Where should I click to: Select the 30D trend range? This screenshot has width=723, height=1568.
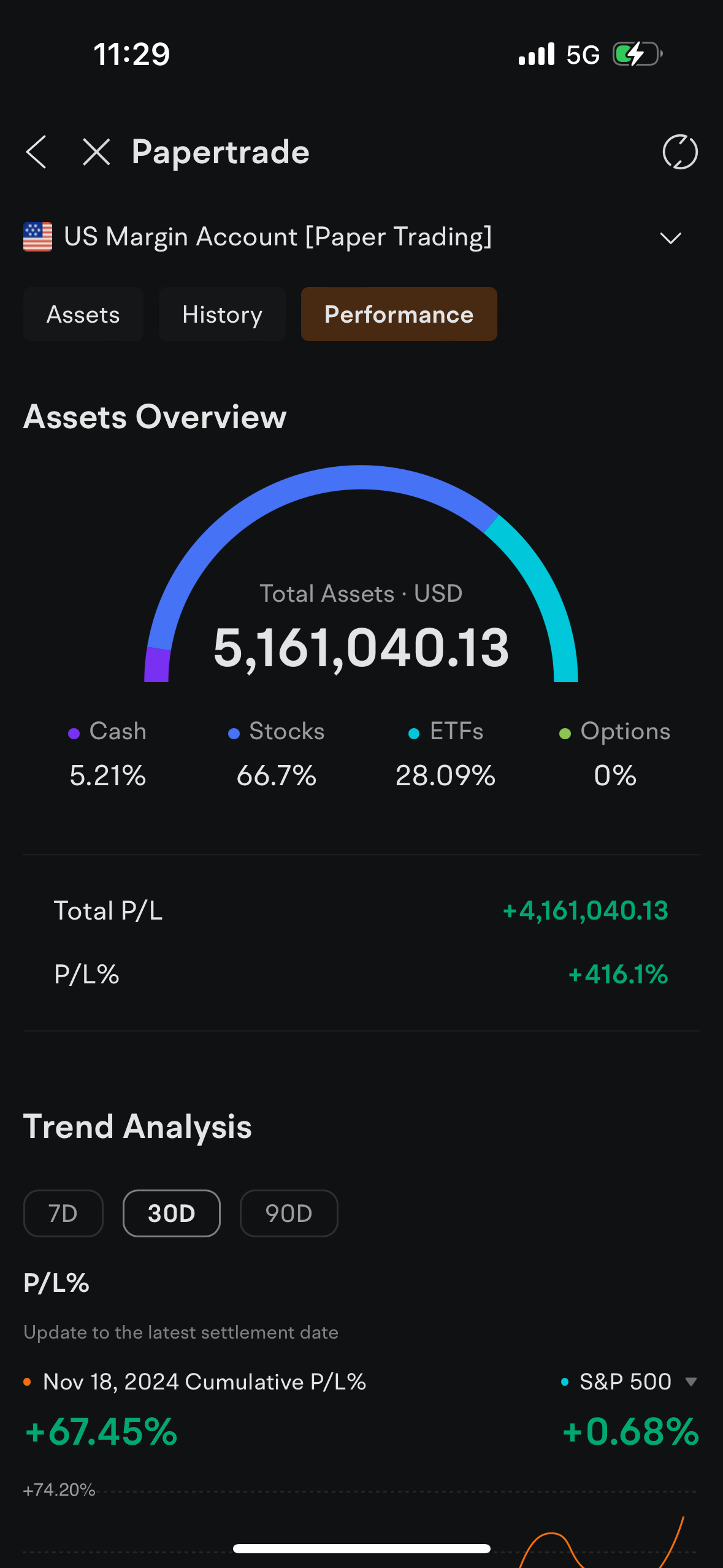(x=172, y=1213)
